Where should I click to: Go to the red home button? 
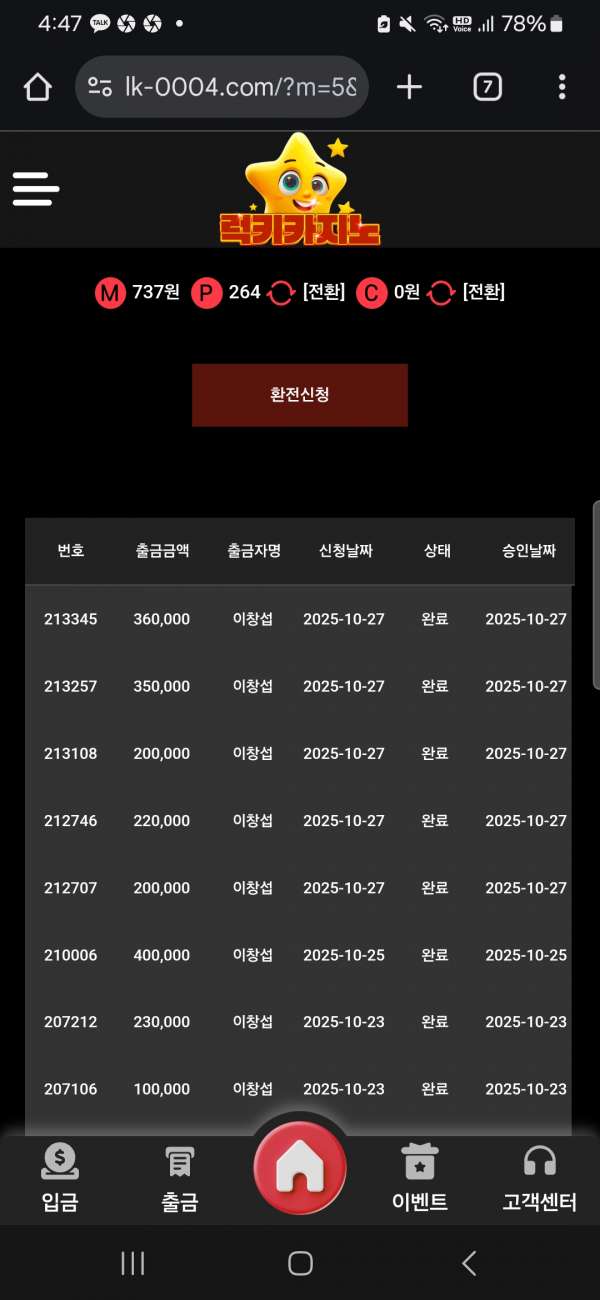[300, 1167]
